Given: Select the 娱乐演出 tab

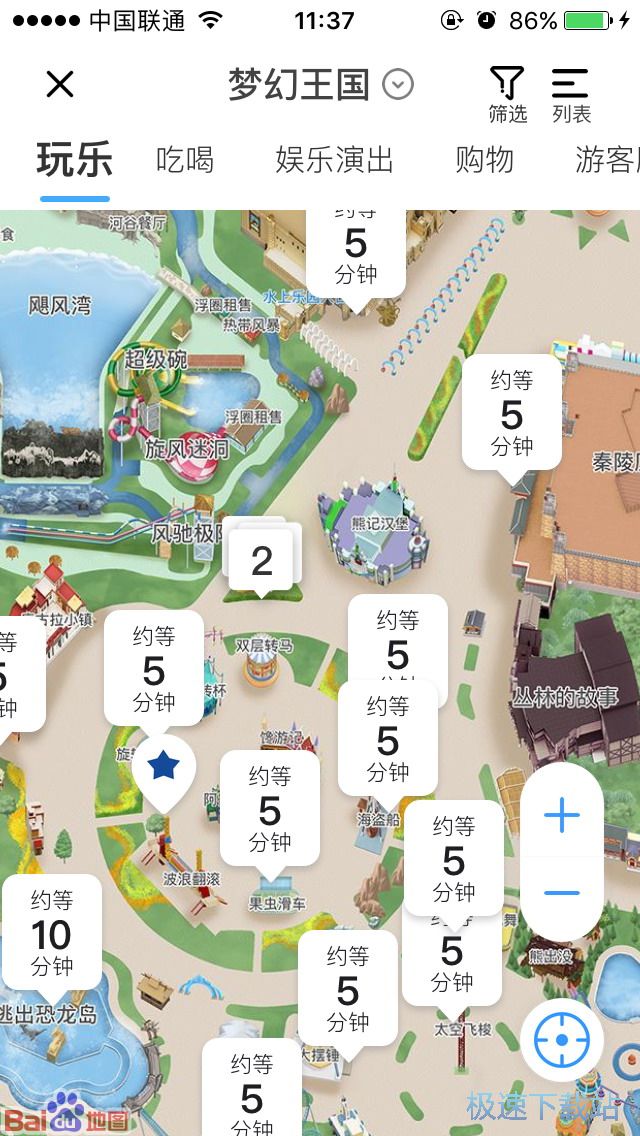Looking at the screenshot, I should click(x=334, y=160).
